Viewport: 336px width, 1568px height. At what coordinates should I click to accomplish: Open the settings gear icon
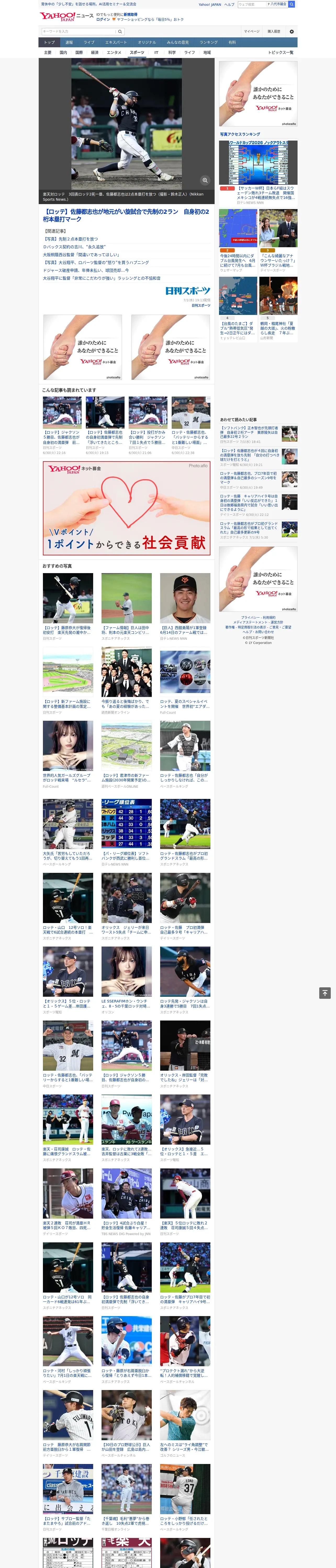[292, 31]
